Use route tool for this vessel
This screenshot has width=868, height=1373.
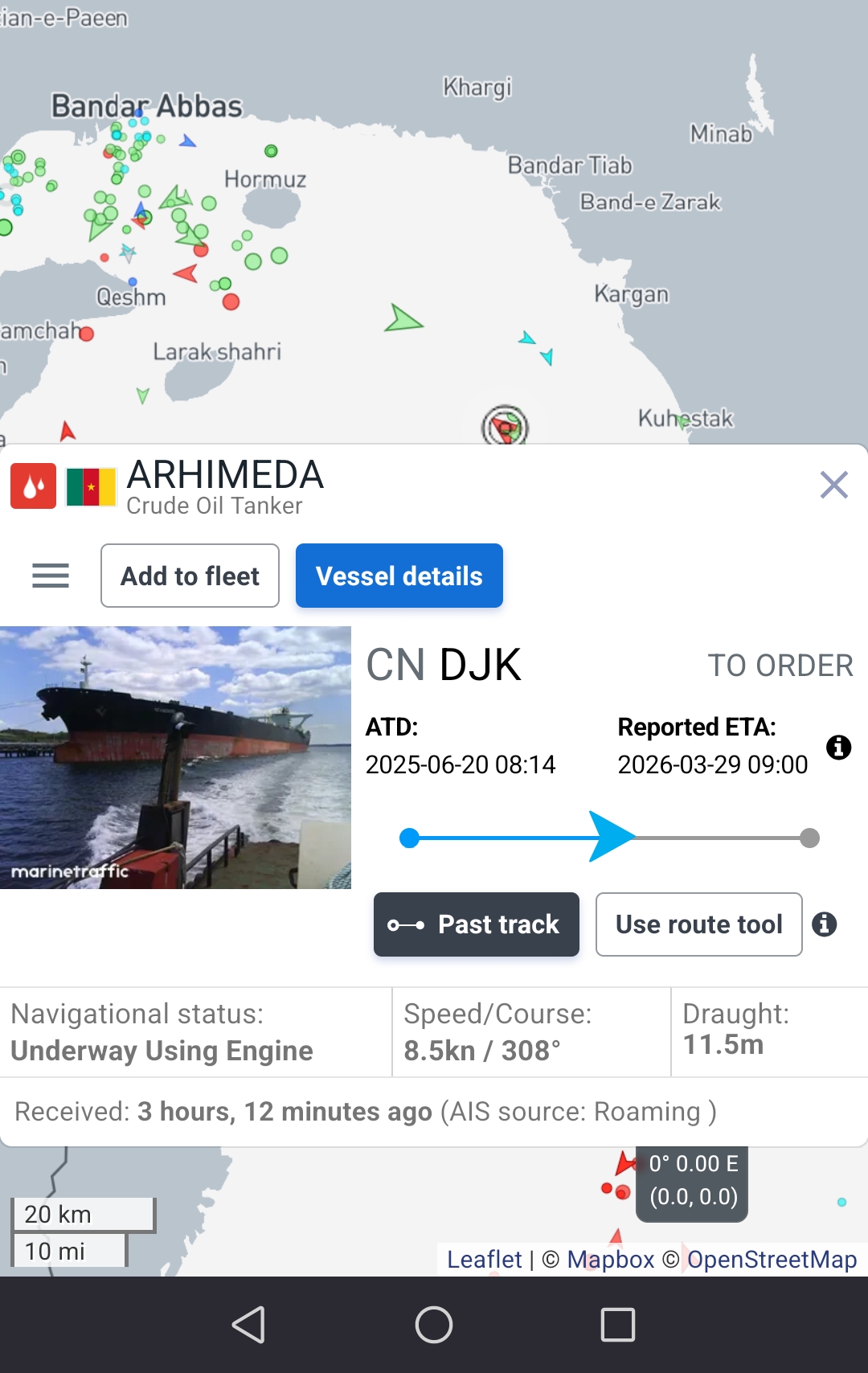698,924
